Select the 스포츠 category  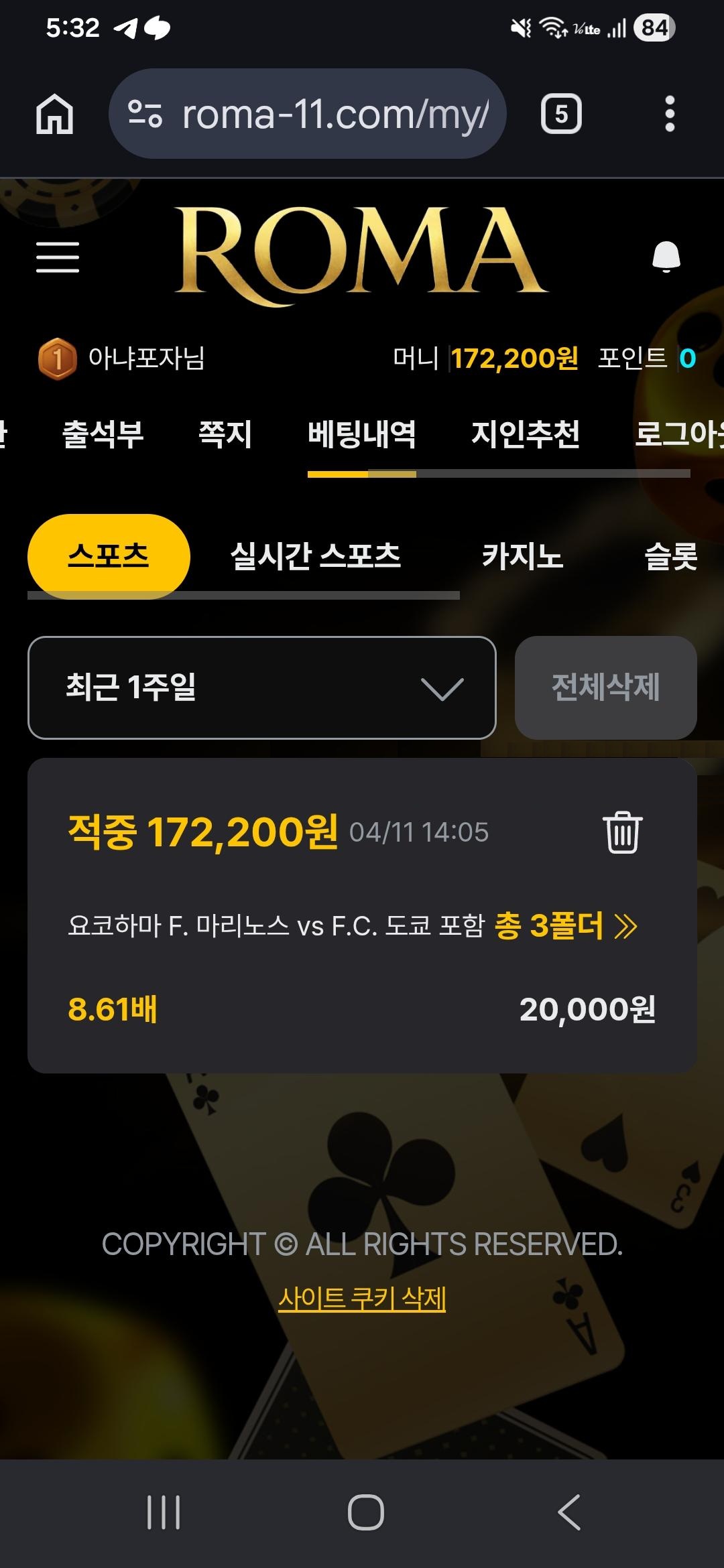[109, 556]
